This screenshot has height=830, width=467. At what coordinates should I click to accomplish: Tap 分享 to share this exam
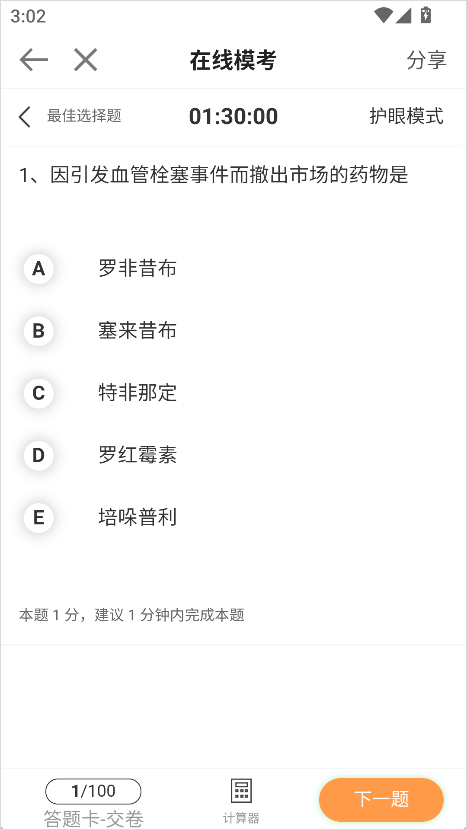426,60
